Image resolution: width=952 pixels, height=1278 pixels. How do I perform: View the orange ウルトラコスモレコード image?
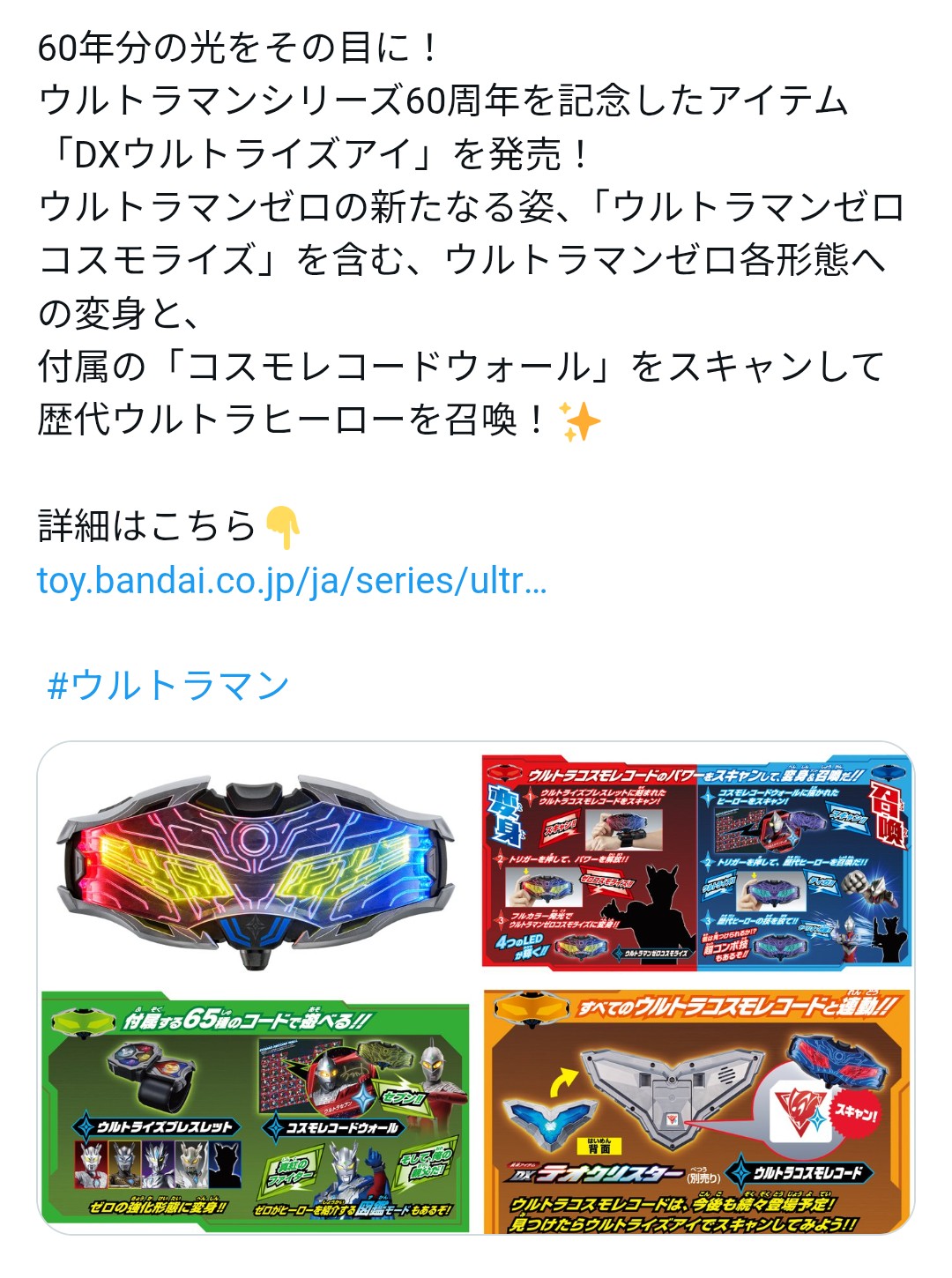(696, 1111)
